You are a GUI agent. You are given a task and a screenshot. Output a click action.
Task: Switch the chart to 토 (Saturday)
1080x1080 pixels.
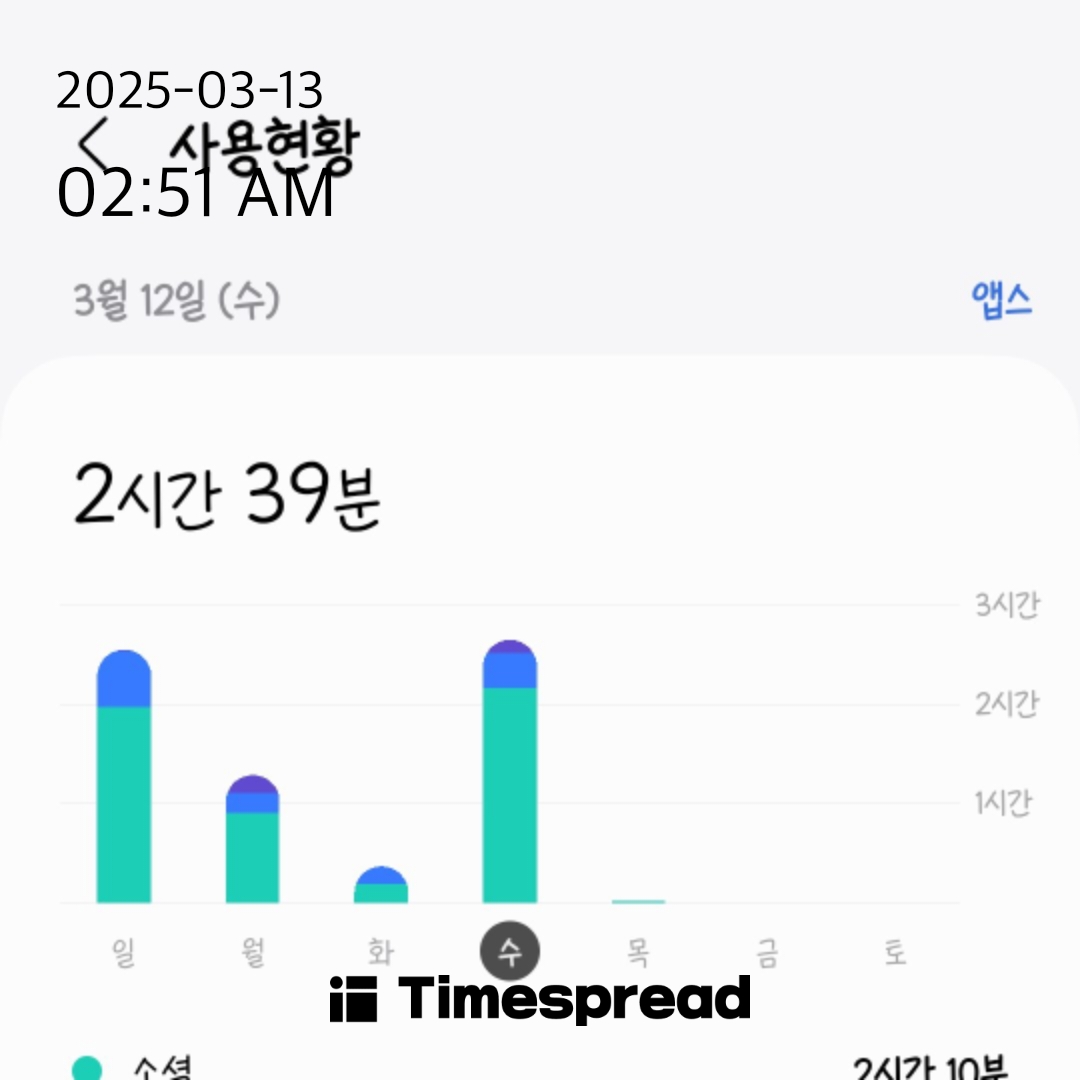[895, 952]
